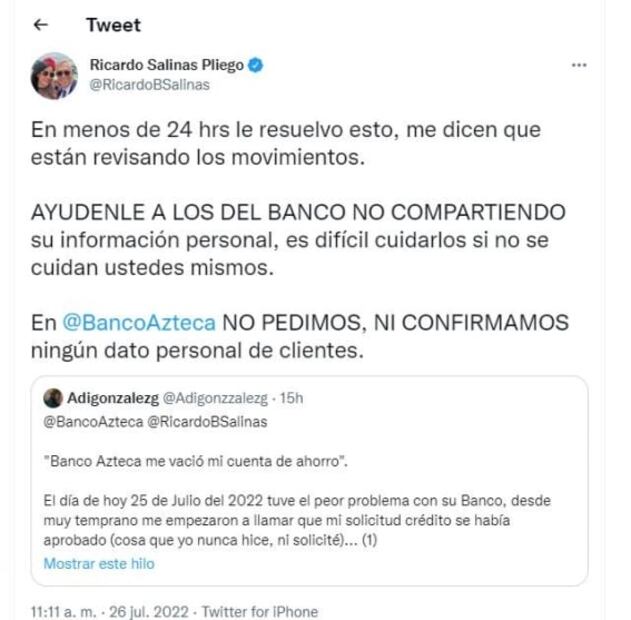The height and width of the screenshot is (620, 631).
Task: Tap 'Mostrar este hilo' link
Action: point(99,563)
